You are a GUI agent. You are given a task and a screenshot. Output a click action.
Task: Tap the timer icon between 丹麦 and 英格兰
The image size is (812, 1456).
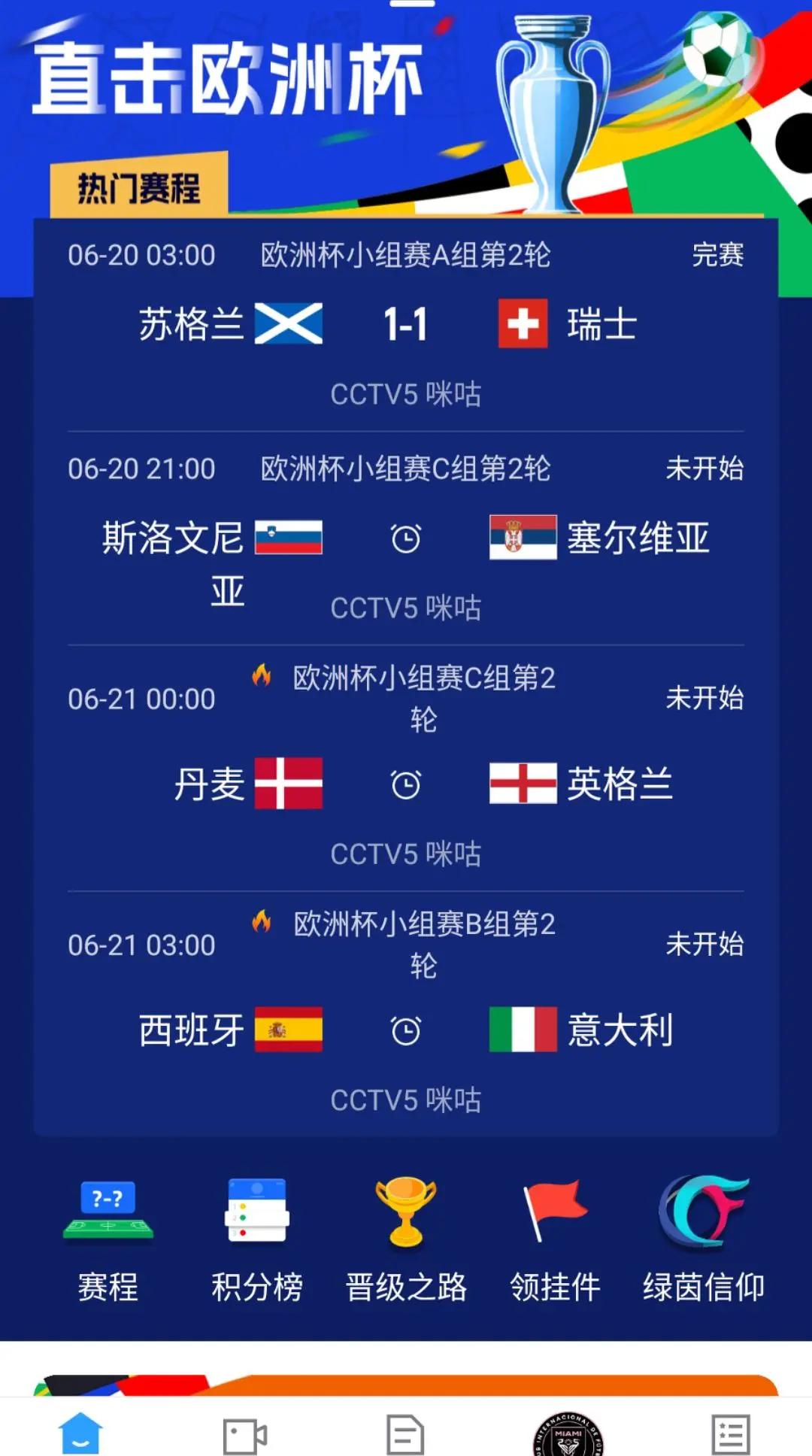(405, 784)
